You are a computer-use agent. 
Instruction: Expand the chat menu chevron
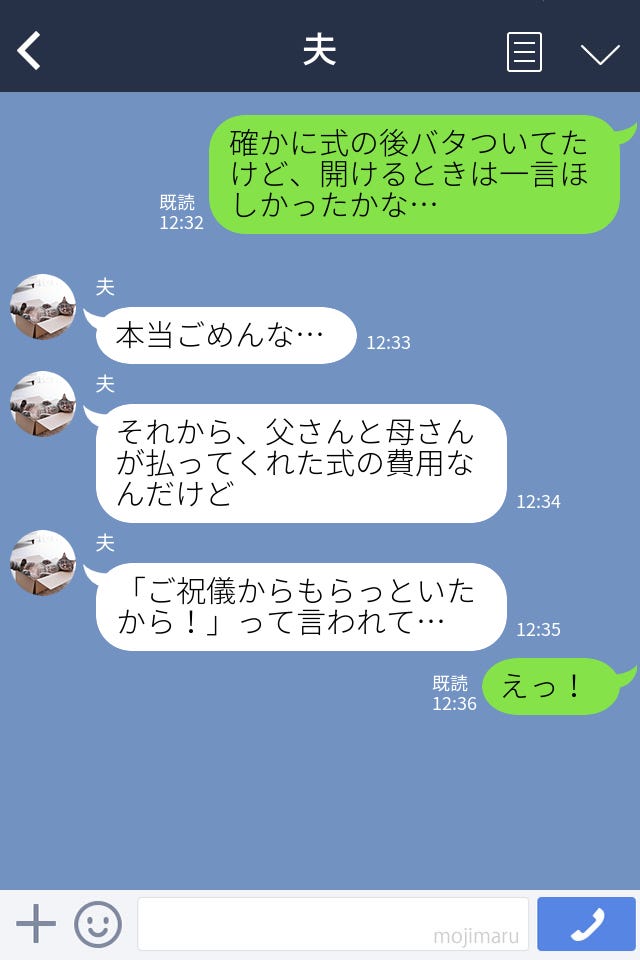600,53
